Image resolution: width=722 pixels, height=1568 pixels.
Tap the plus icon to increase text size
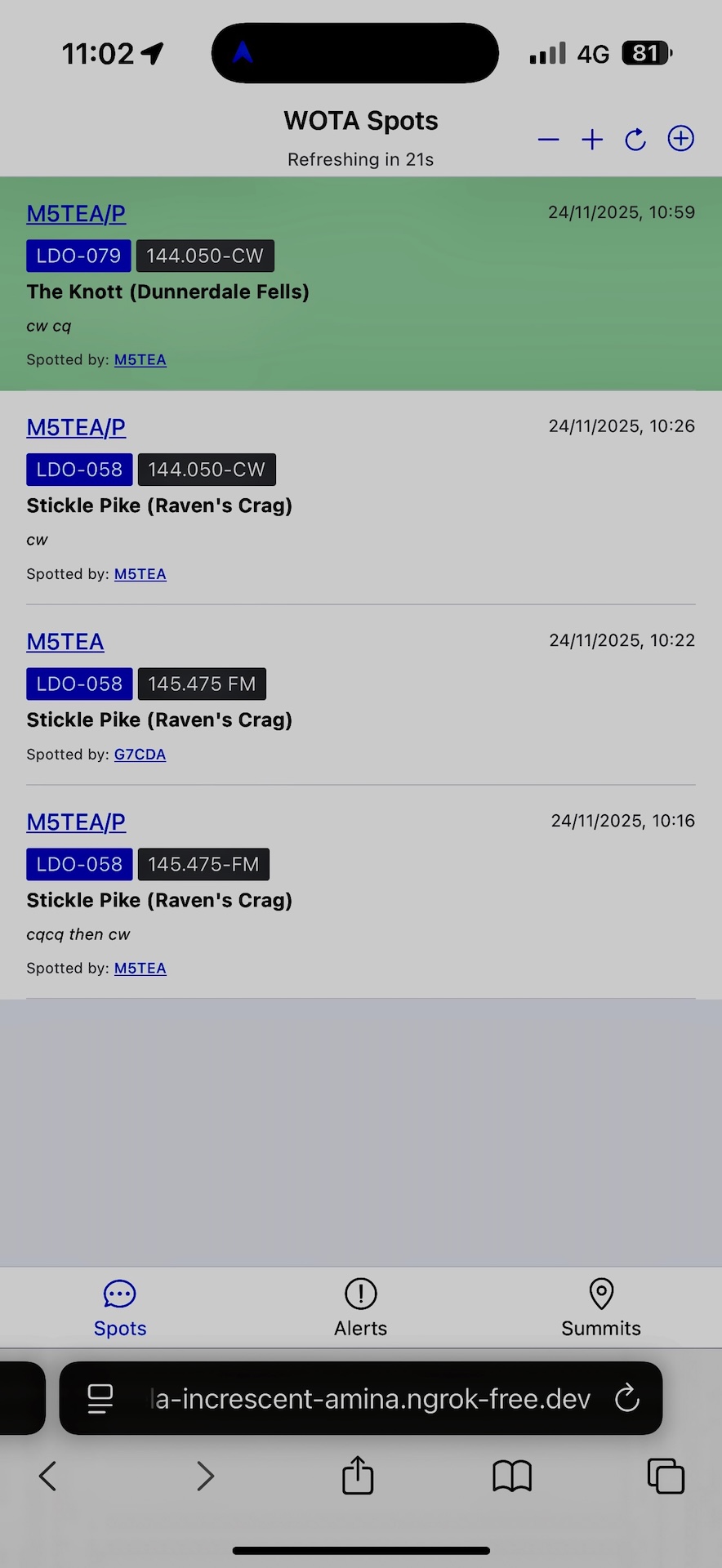(592, 140)
